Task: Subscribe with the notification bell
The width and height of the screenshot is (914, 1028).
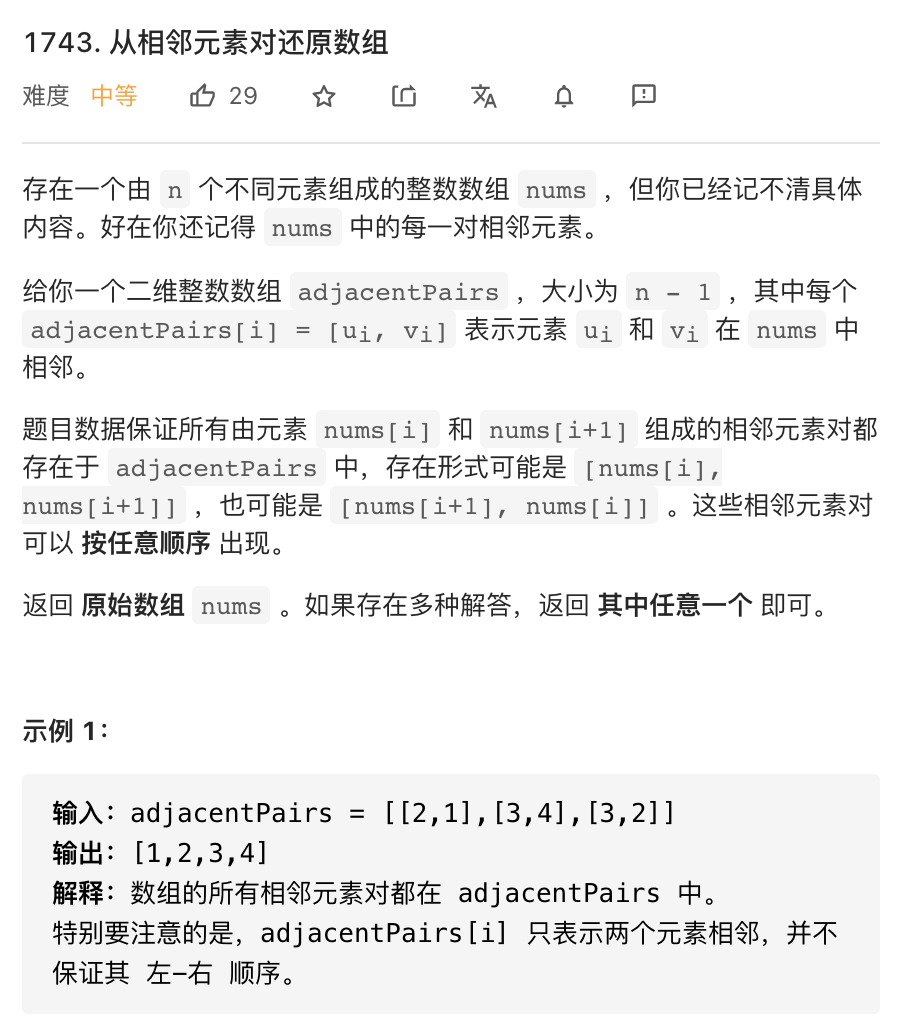Action: 564,96
